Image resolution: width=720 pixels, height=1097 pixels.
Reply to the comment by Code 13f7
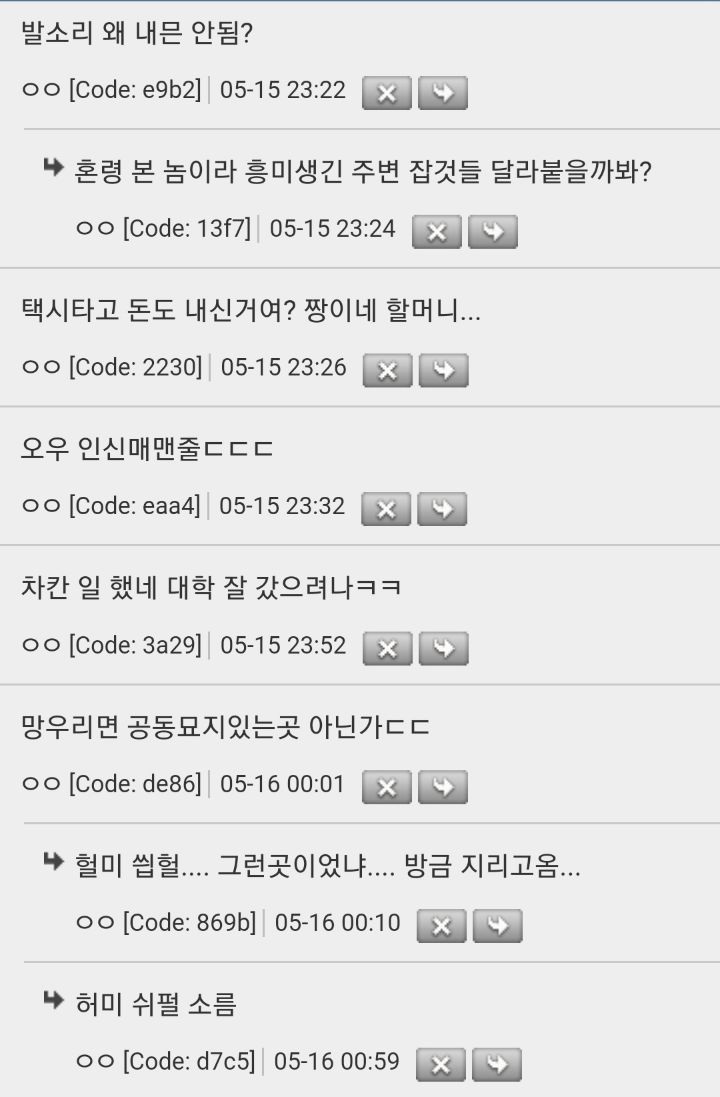coord(492,232)
